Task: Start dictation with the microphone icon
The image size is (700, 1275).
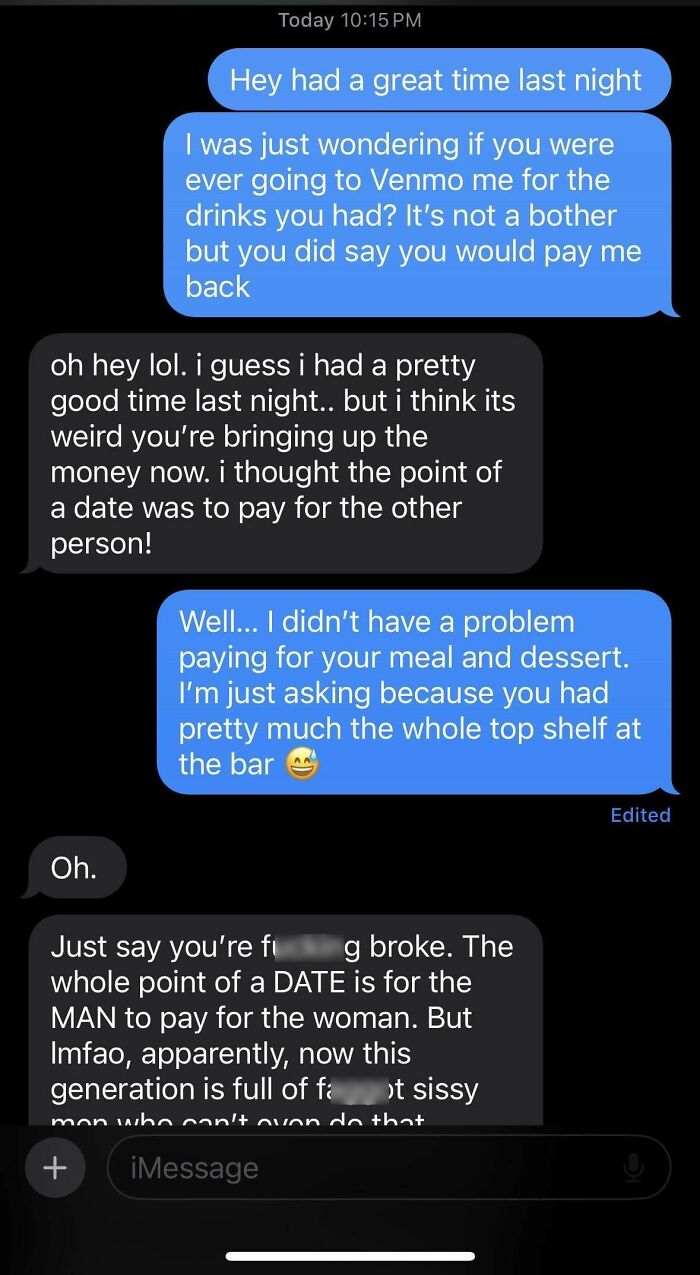Action: point(633,1167)
